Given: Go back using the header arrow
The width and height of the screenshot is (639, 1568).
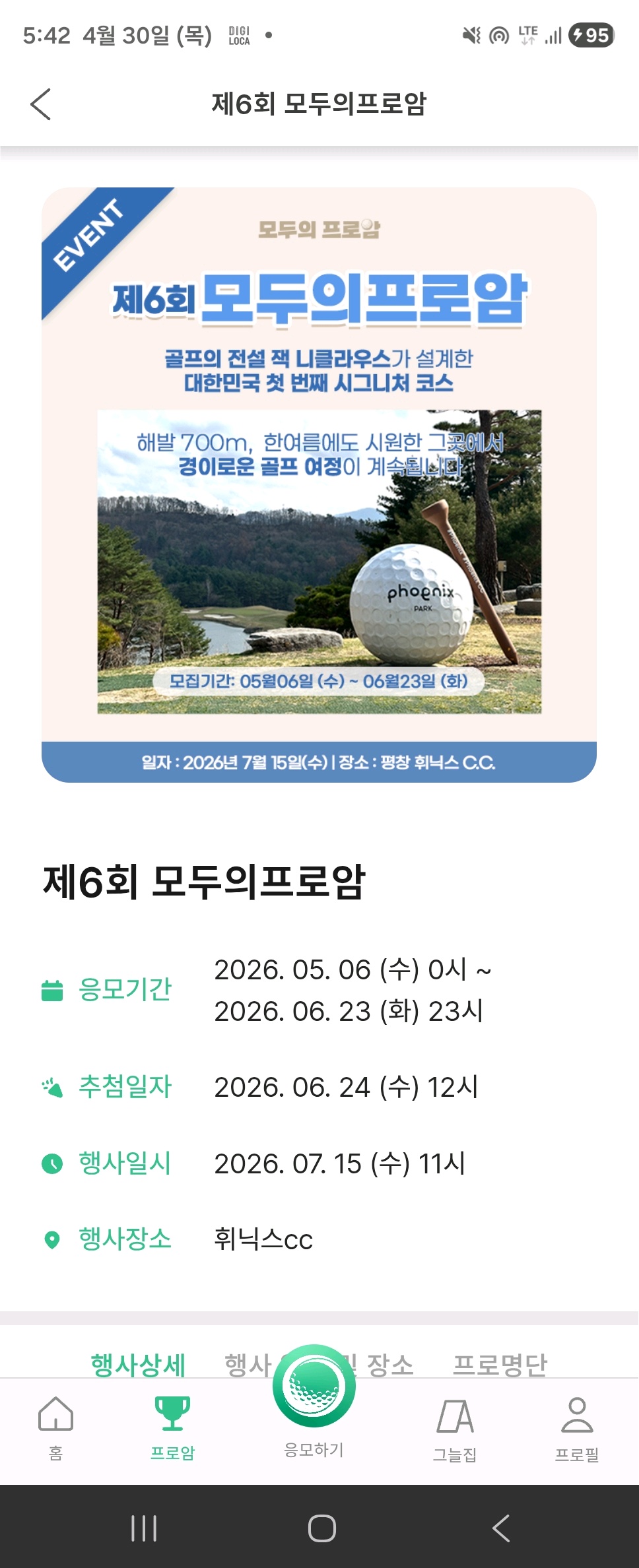Looking at the screenshot, I should (41, 104).
